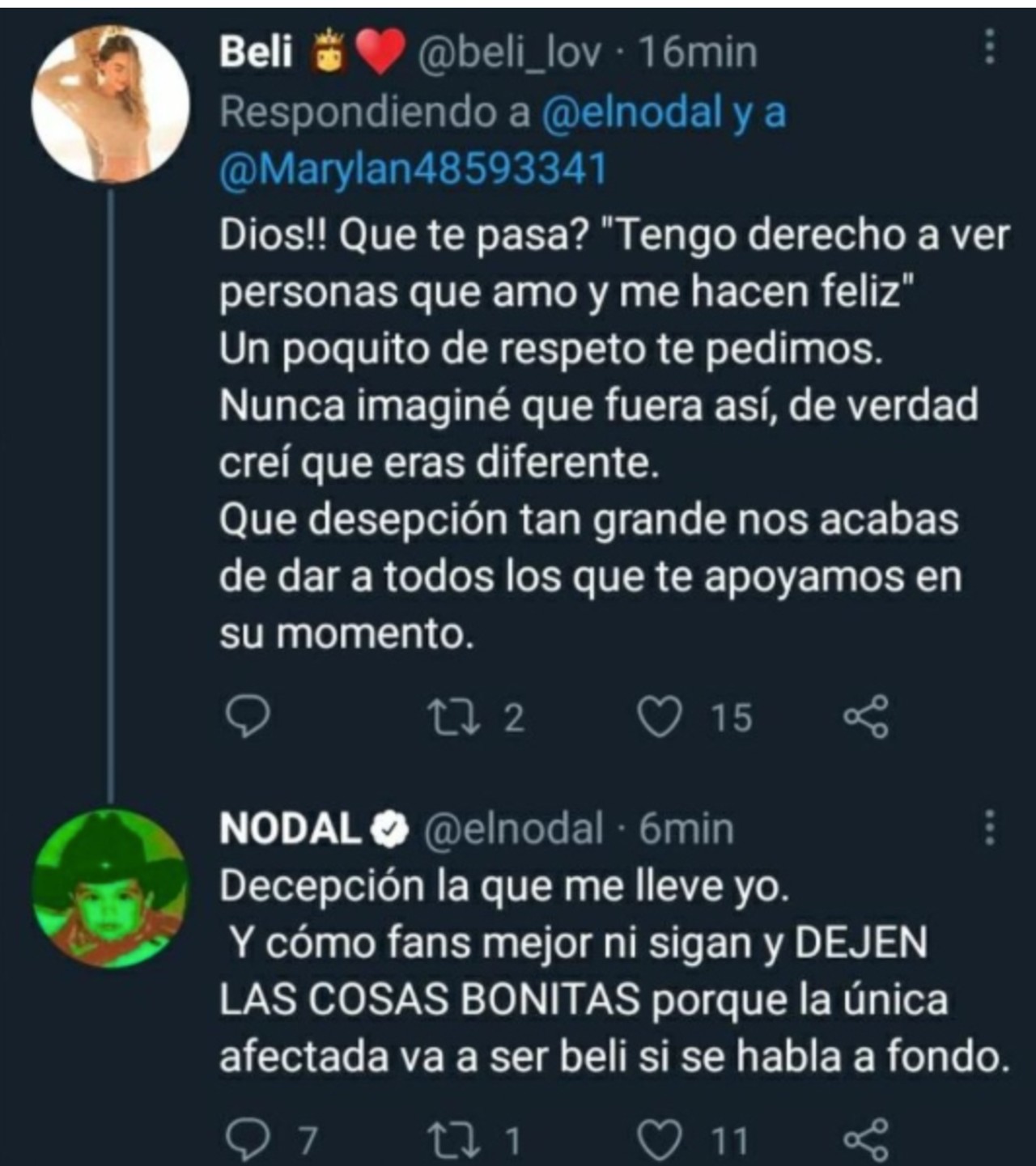Reply to Beli's tweet

pyautogui.click(x=245, y=717)
